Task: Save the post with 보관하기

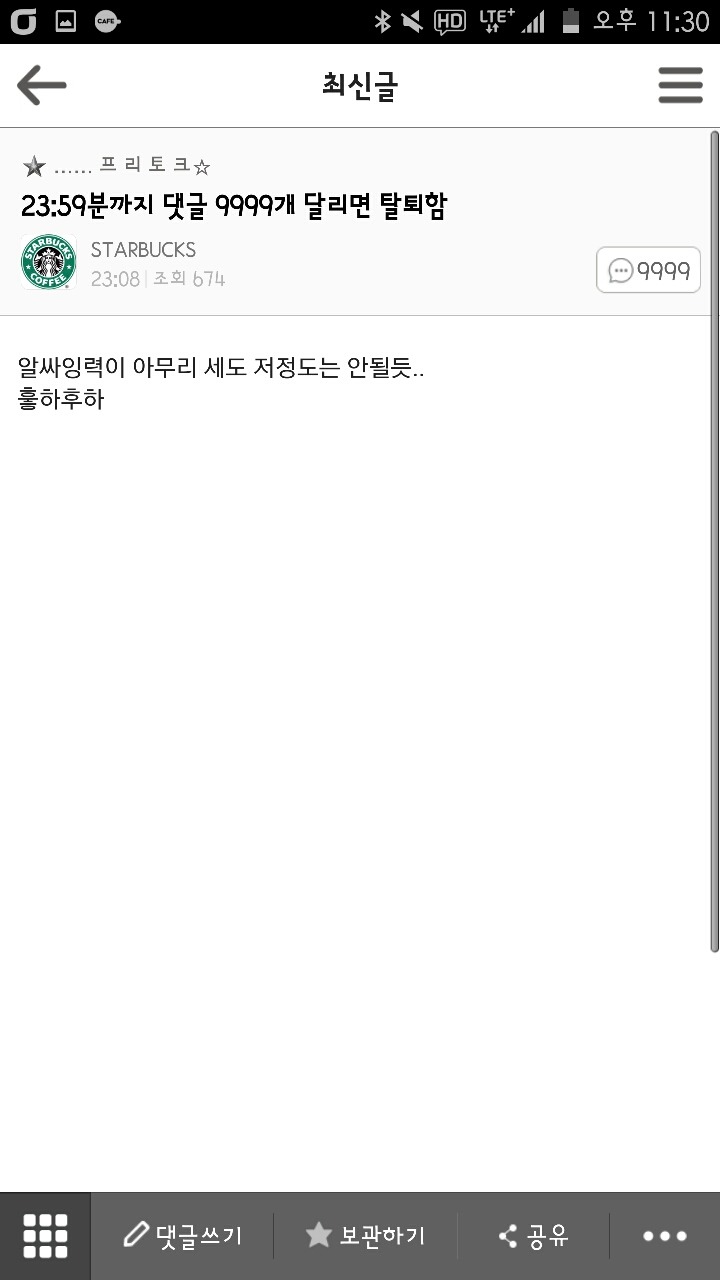Action: click(365, 1236)
